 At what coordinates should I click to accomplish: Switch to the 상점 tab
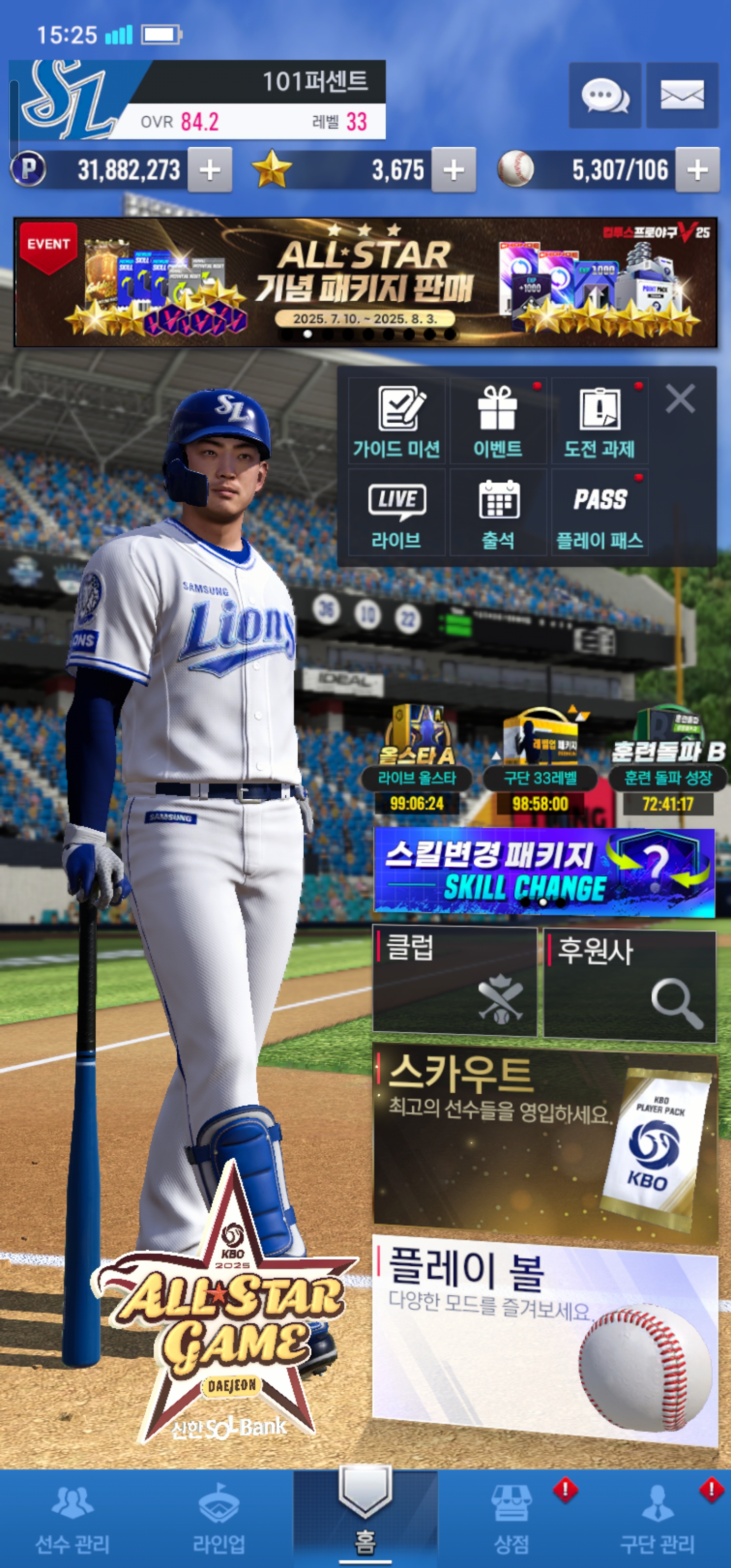pos(511,1519)
